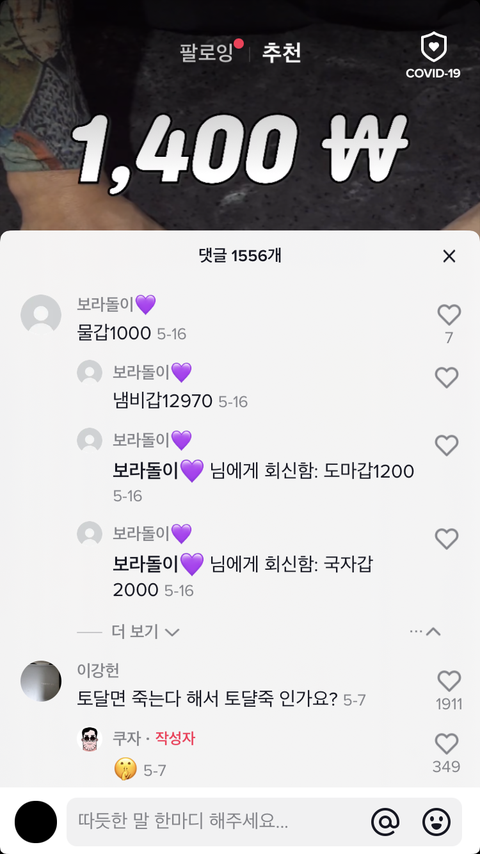This screenshot has height=854, width=480.
Task: Like the 국자값 2000 reply
Action: coord(447,539)
